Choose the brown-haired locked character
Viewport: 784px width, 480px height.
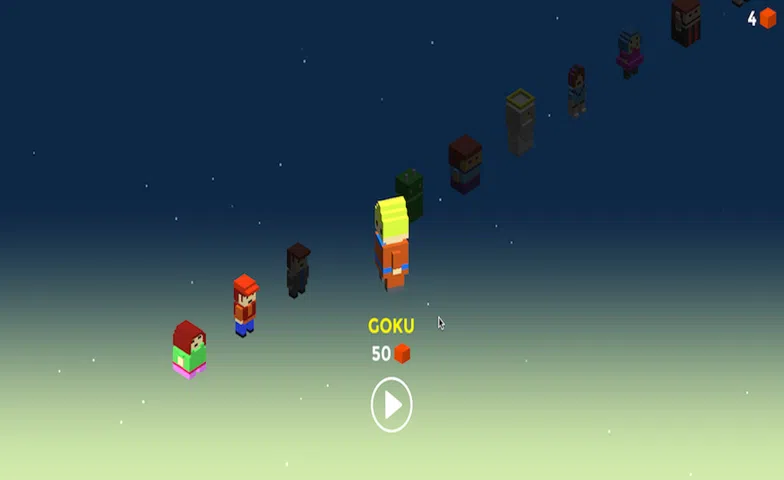(x=465, y=164)
